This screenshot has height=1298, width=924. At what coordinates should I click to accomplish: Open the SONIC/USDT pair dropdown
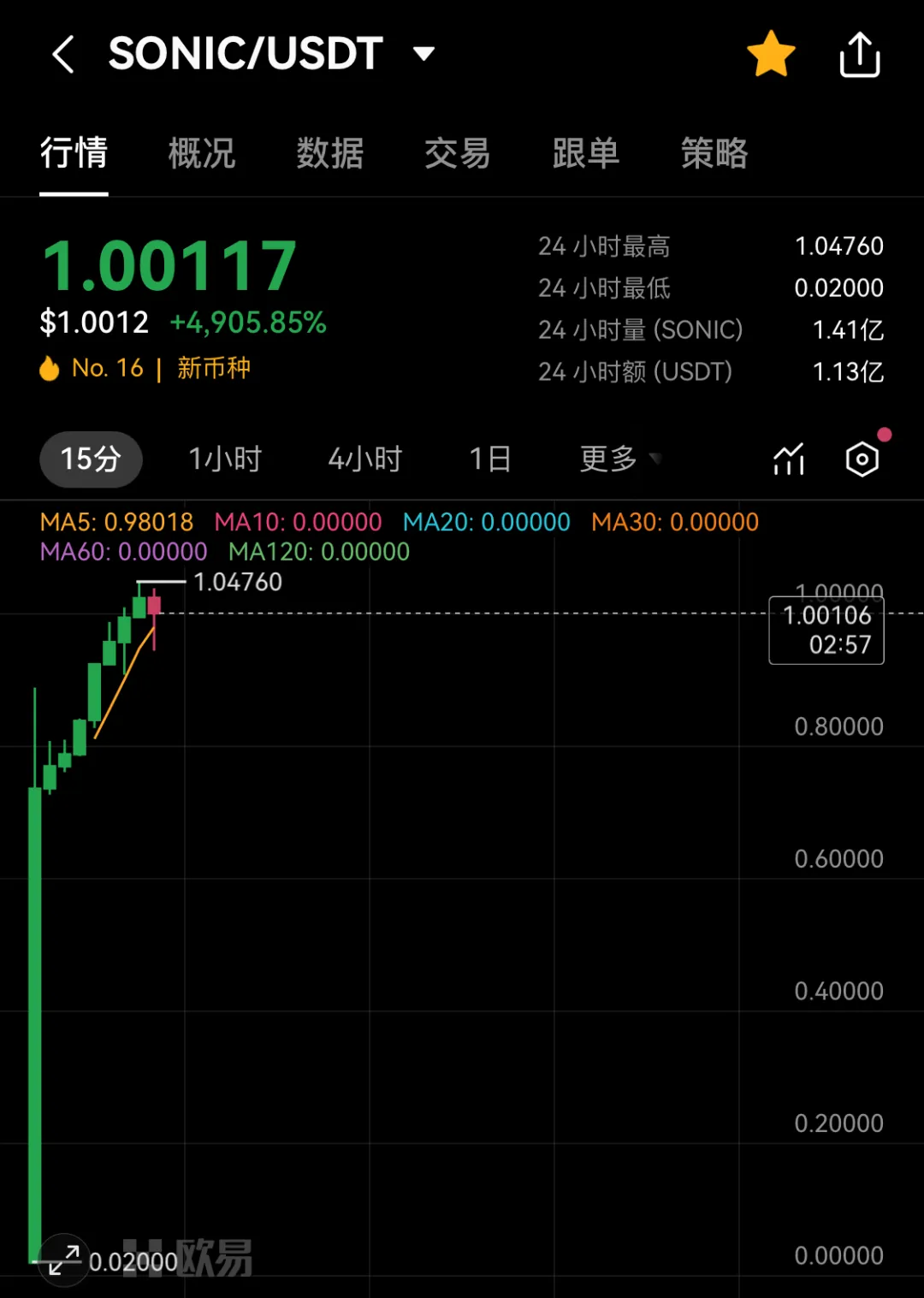tap(423, 55)
